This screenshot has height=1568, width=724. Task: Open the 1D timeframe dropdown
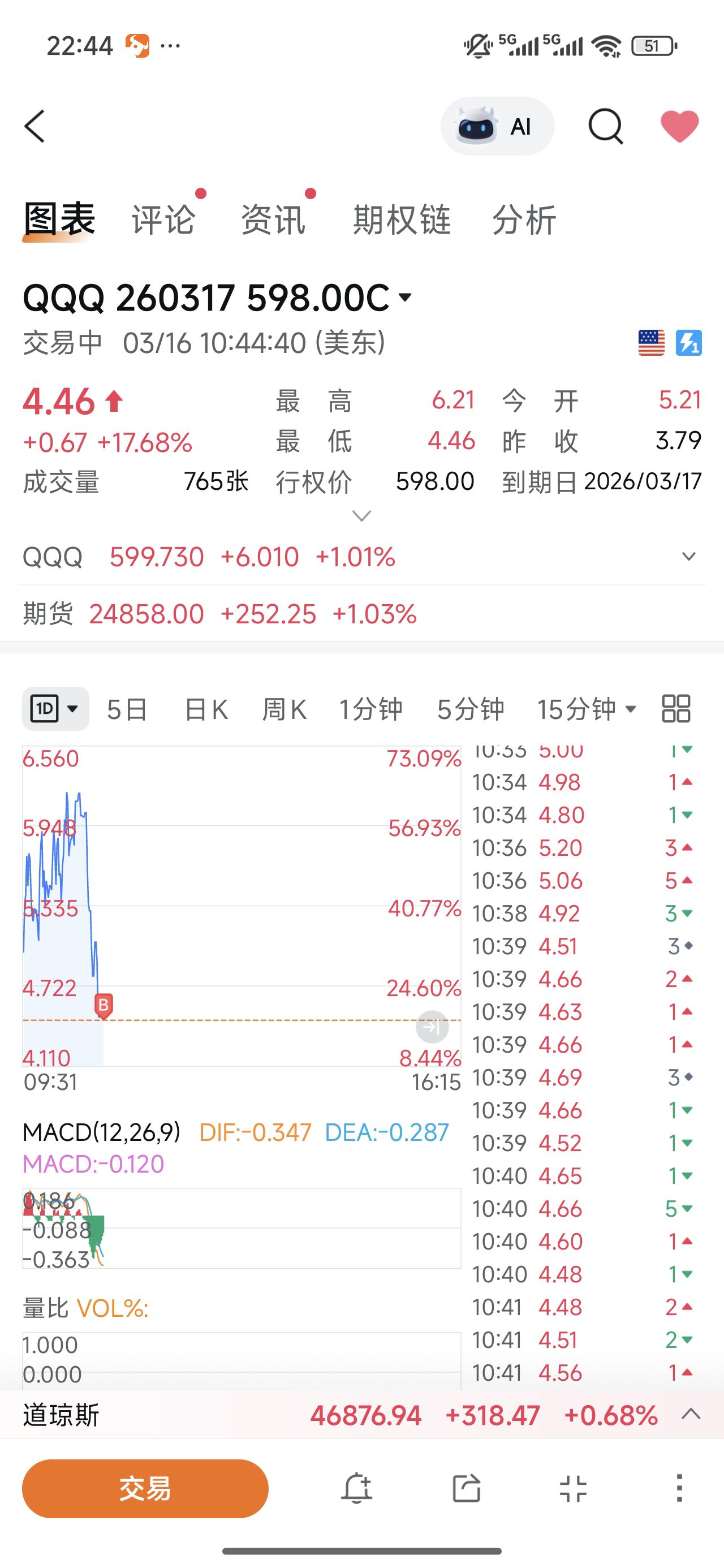(x=55, y=709)
